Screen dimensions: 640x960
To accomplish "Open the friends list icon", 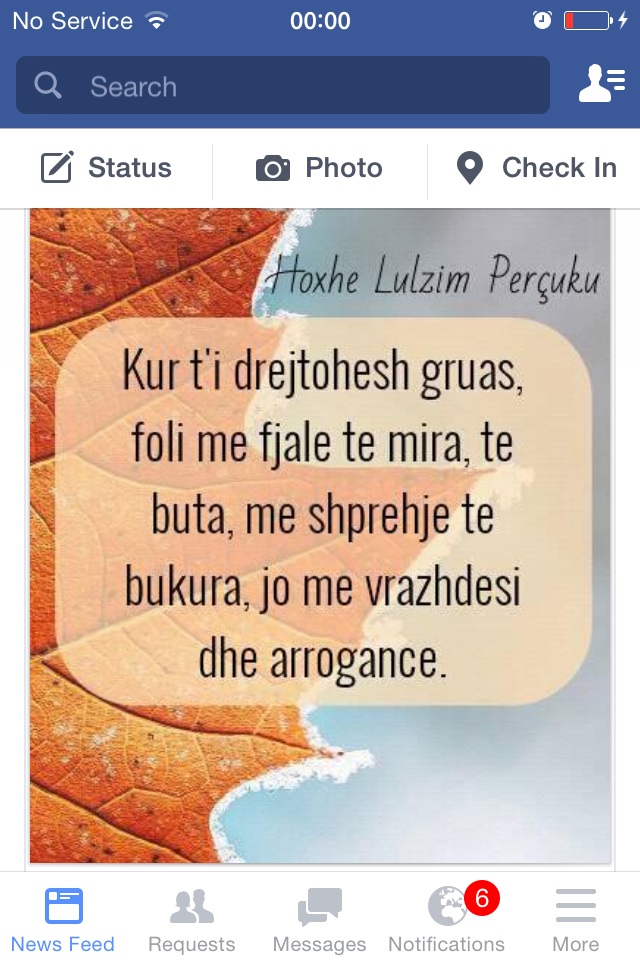I will 601,84.
